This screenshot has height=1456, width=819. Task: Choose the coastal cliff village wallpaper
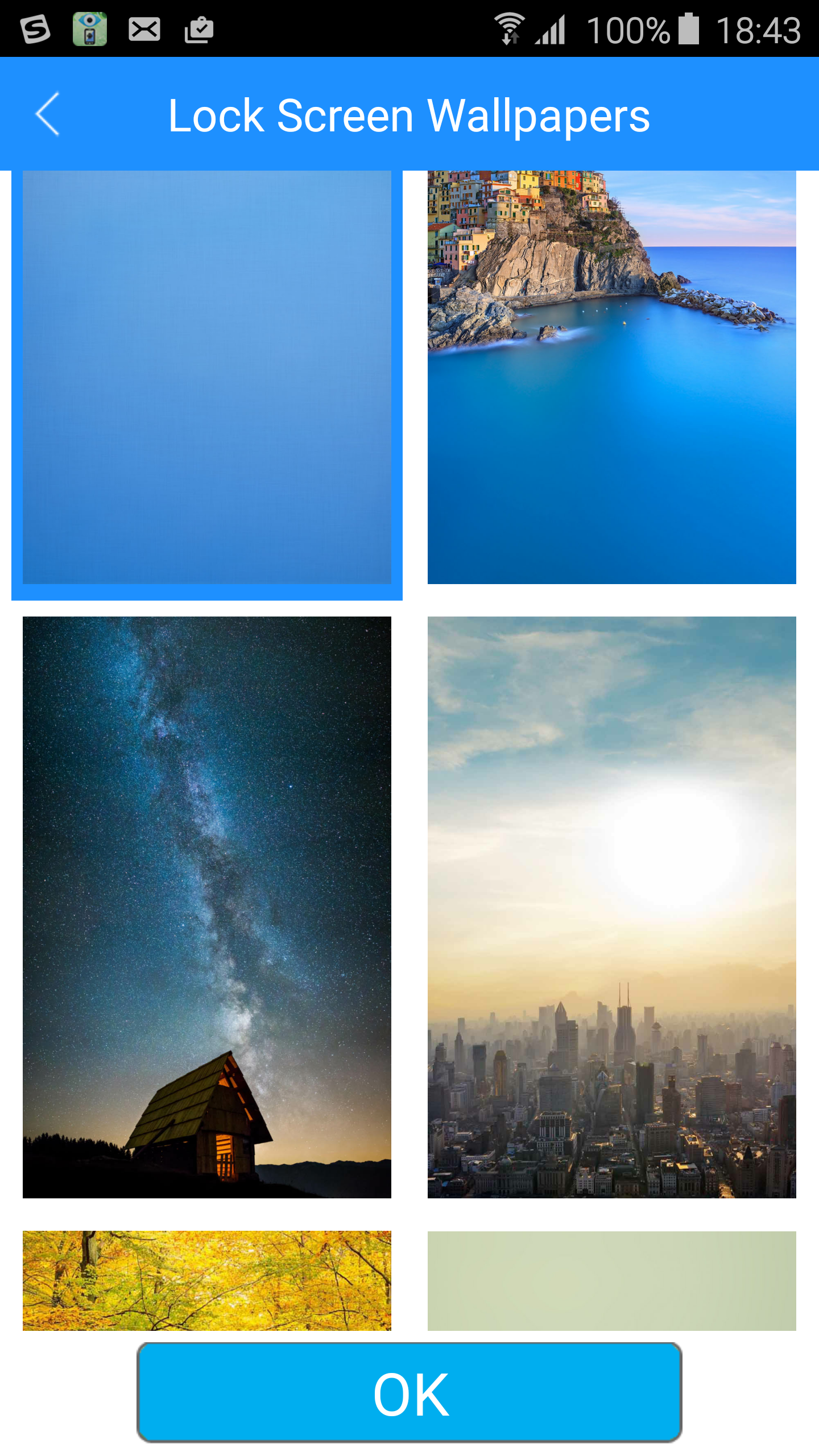pos(611,378)
